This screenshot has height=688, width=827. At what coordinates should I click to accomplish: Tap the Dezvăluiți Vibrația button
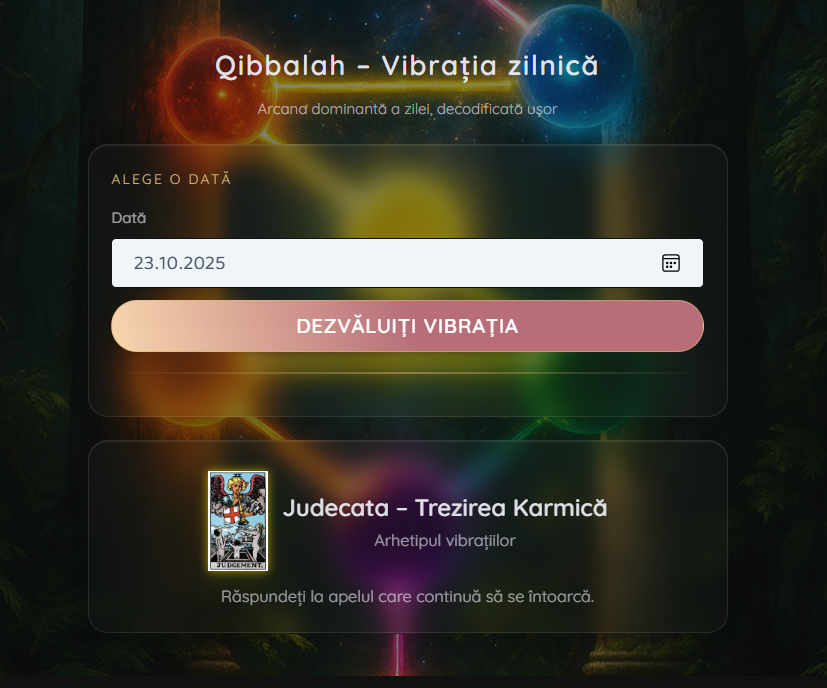[407, 326]
